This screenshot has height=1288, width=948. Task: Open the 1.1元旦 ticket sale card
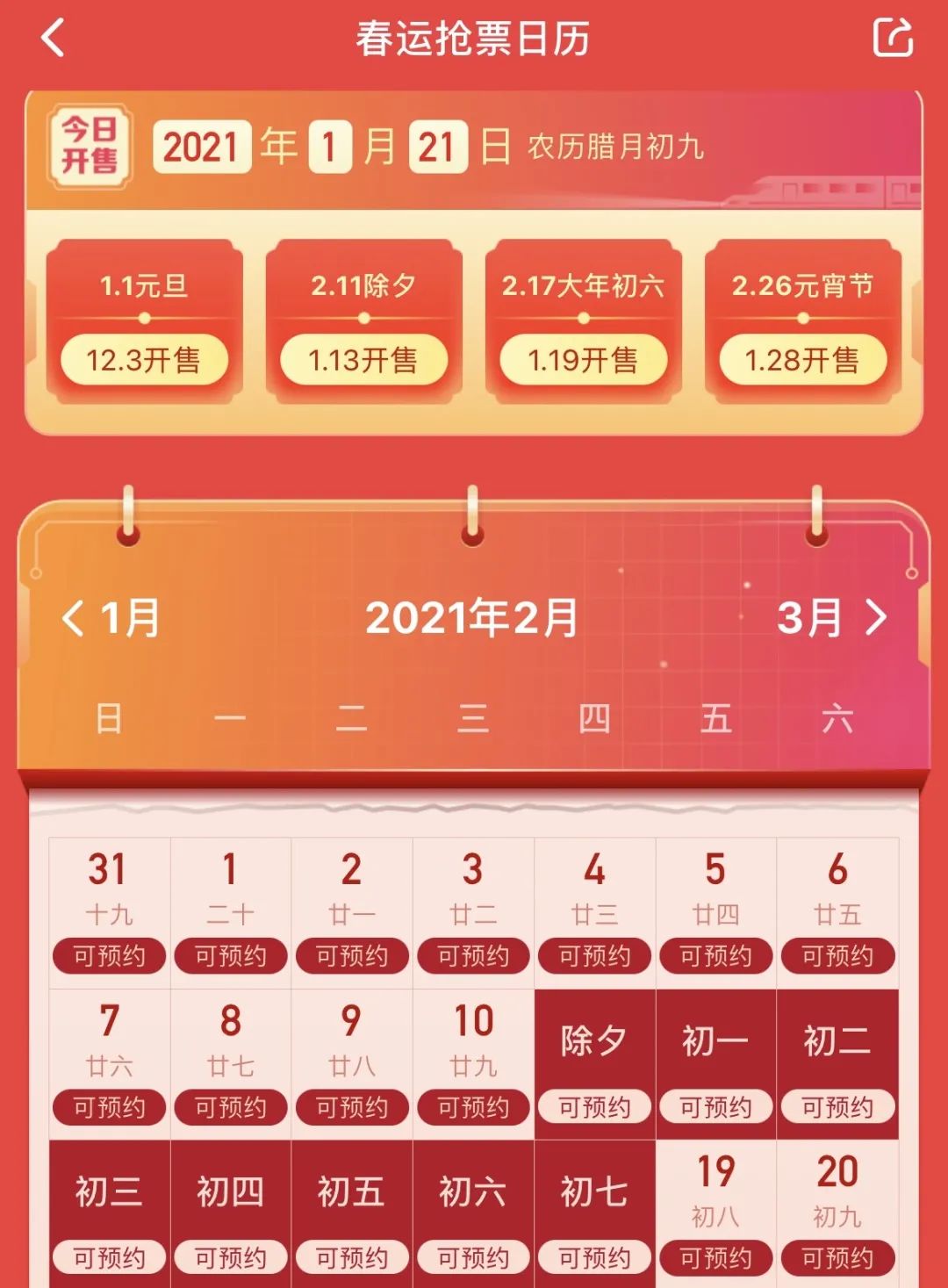click(x=144, y=321)
